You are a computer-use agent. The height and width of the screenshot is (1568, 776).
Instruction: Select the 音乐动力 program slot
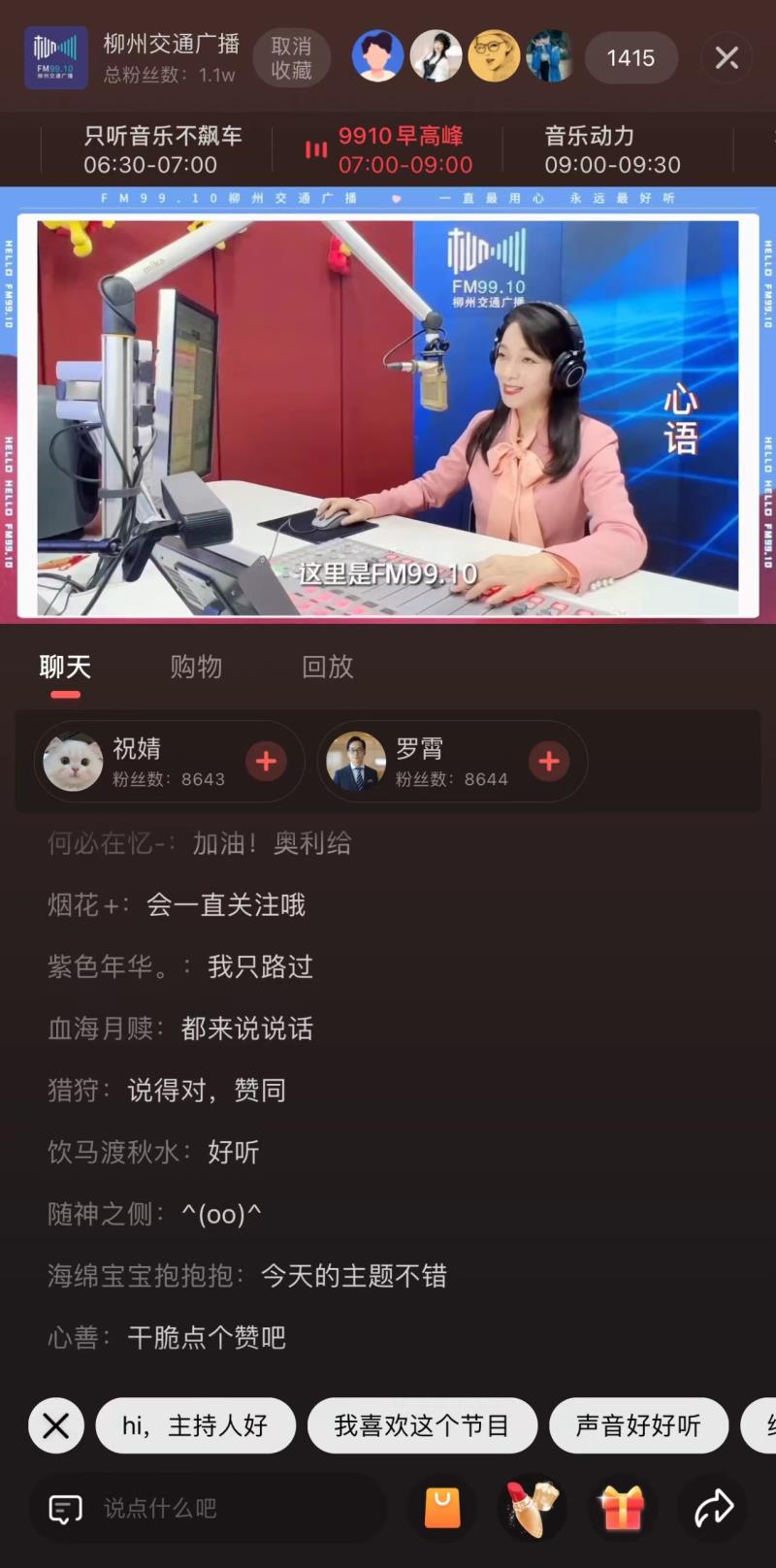(611, 149)
